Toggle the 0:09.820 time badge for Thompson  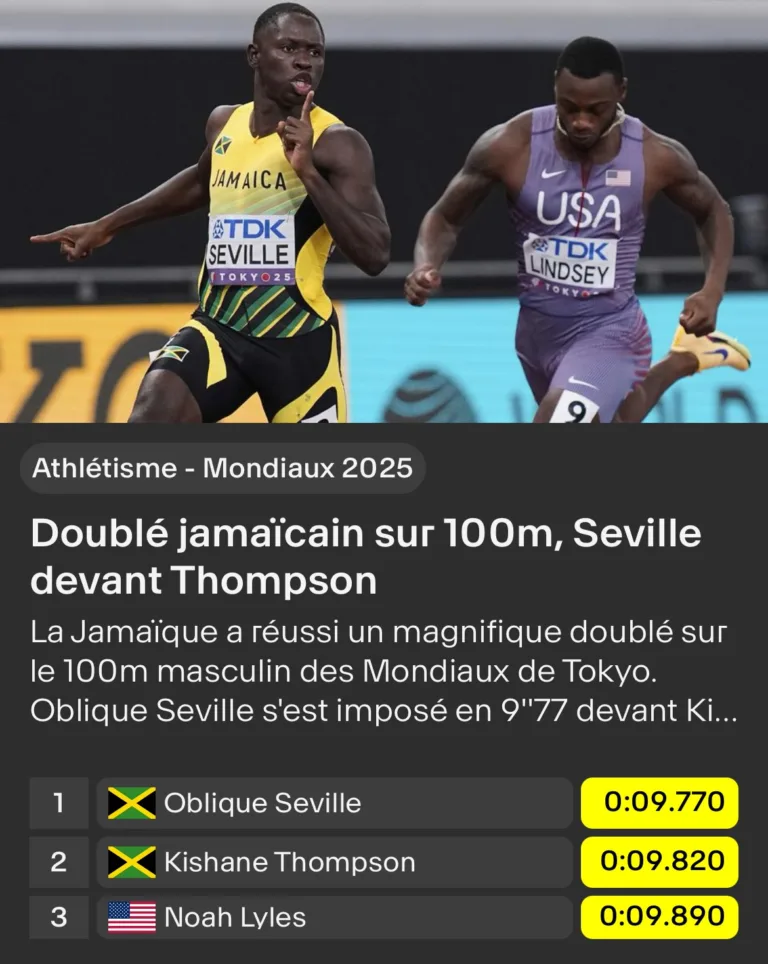tap(658, 860)
